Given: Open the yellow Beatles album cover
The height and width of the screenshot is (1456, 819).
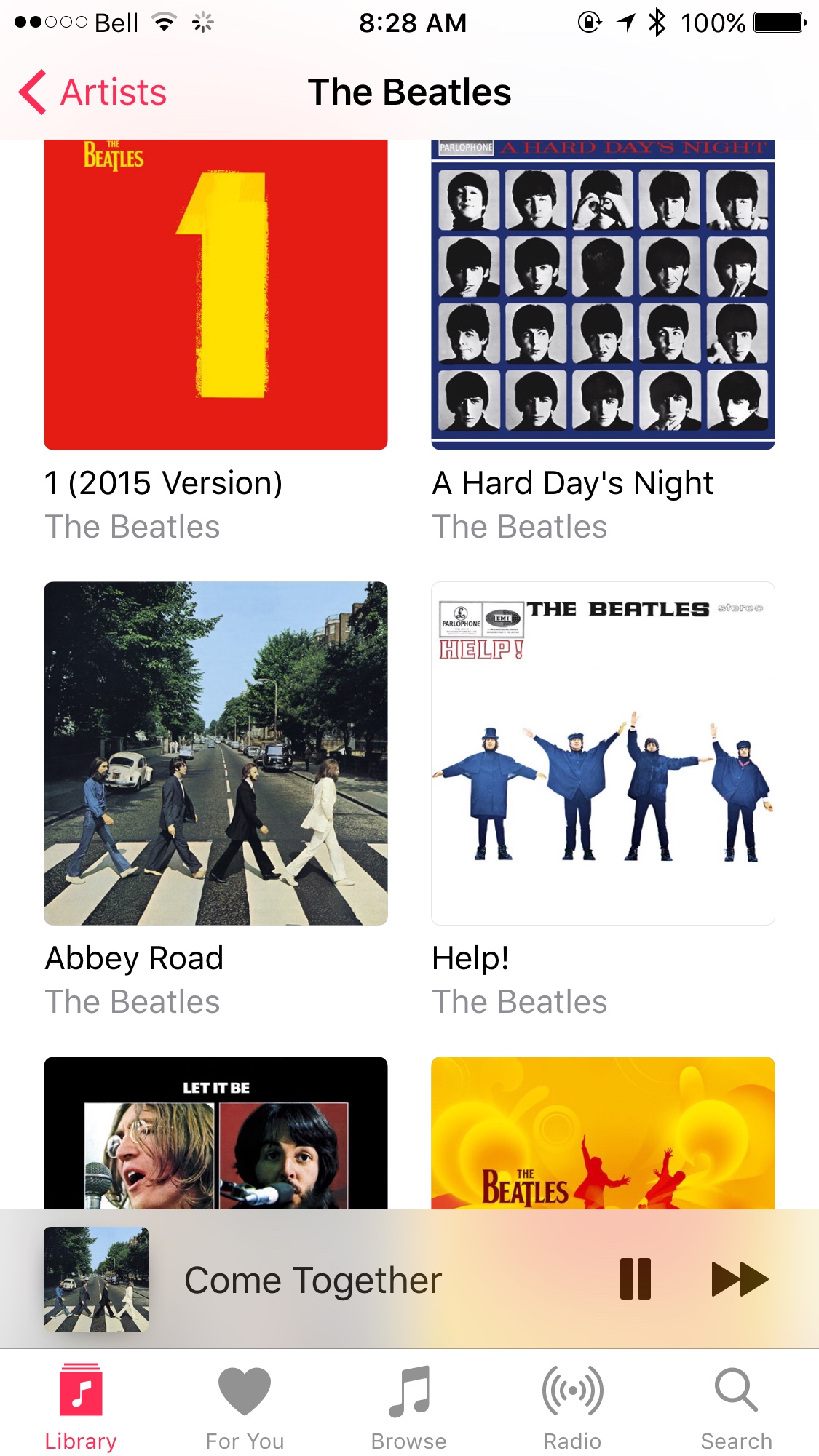Looking at the screenshot, I should (x=603, y=1133).
